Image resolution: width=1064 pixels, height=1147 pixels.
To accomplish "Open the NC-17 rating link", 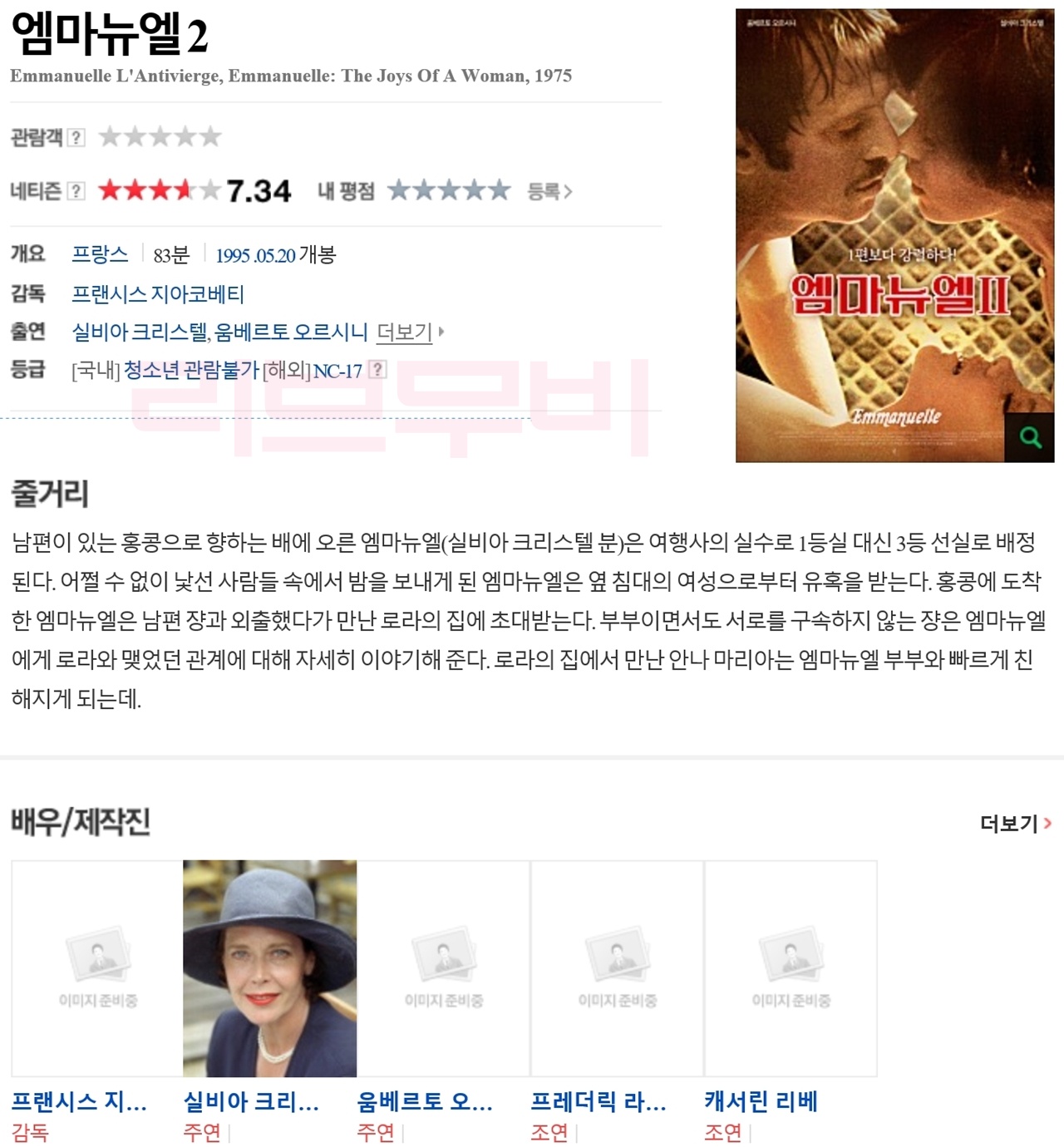I will 337,371.
